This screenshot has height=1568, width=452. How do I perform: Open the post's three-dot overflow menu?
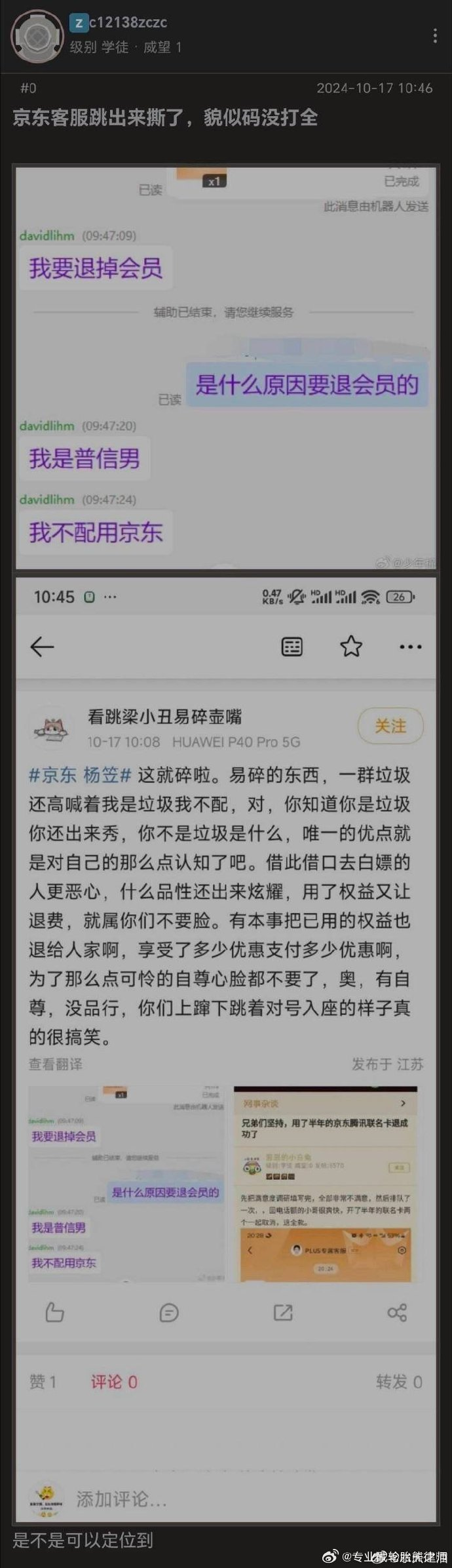coord(435,35)
